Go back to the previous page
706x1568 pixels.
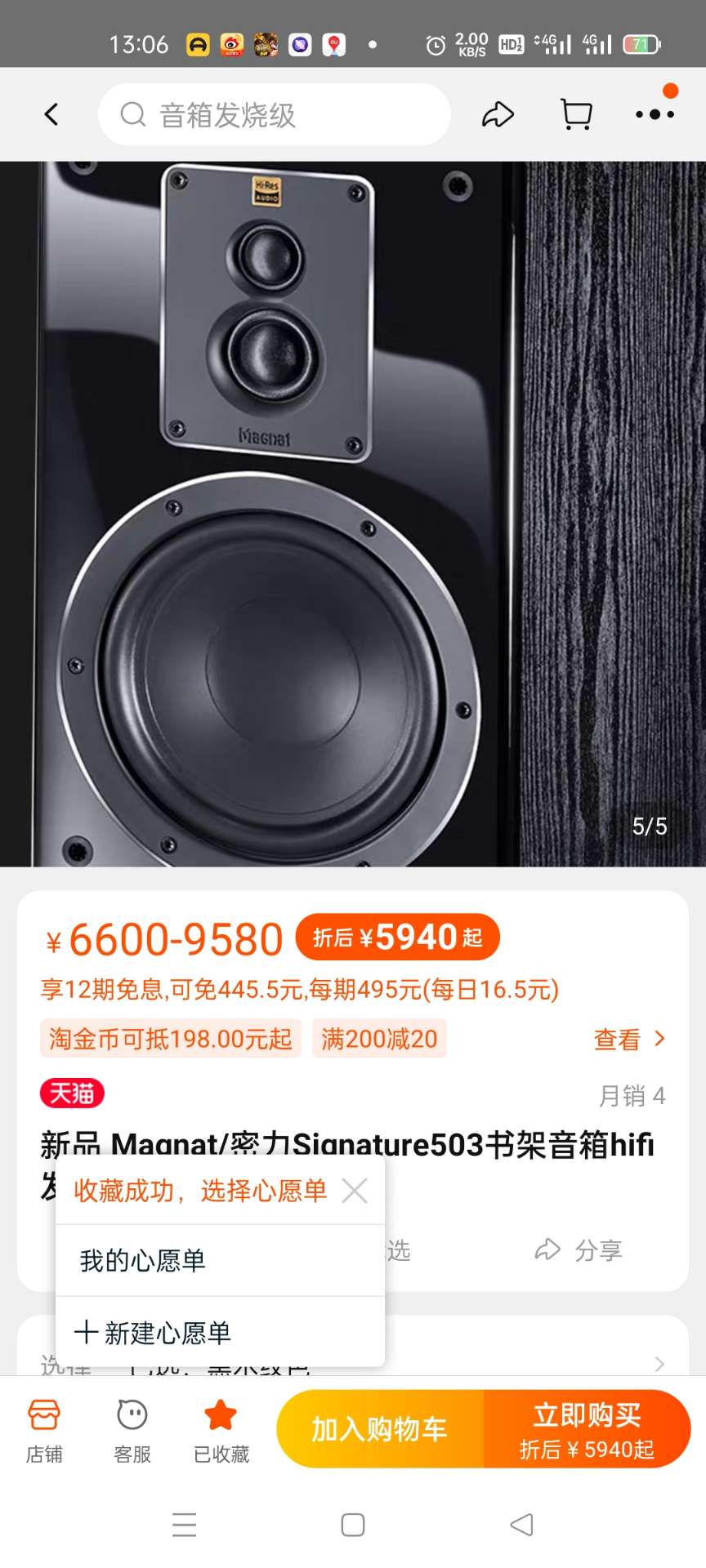51,114
